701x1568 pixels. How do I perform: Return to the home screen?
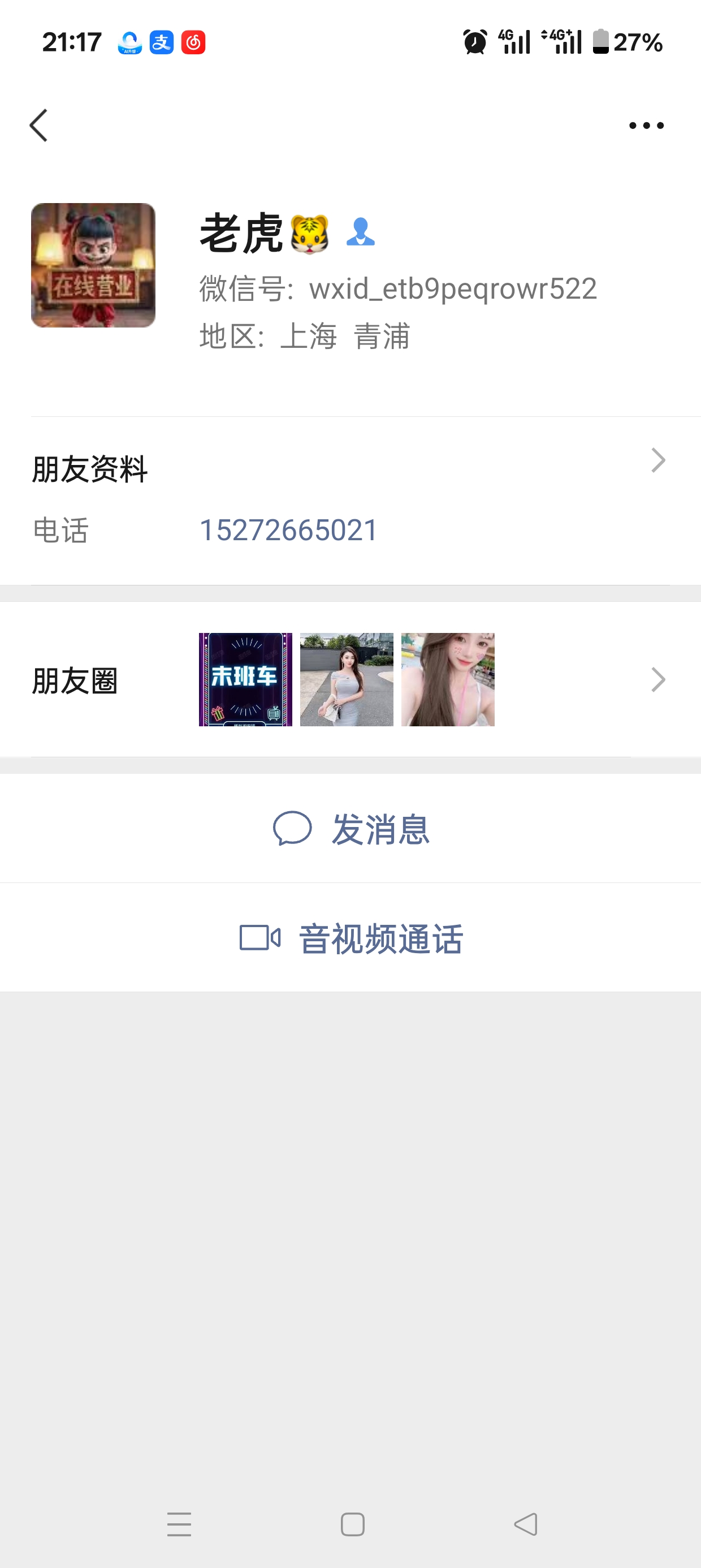coord(352,1524)
